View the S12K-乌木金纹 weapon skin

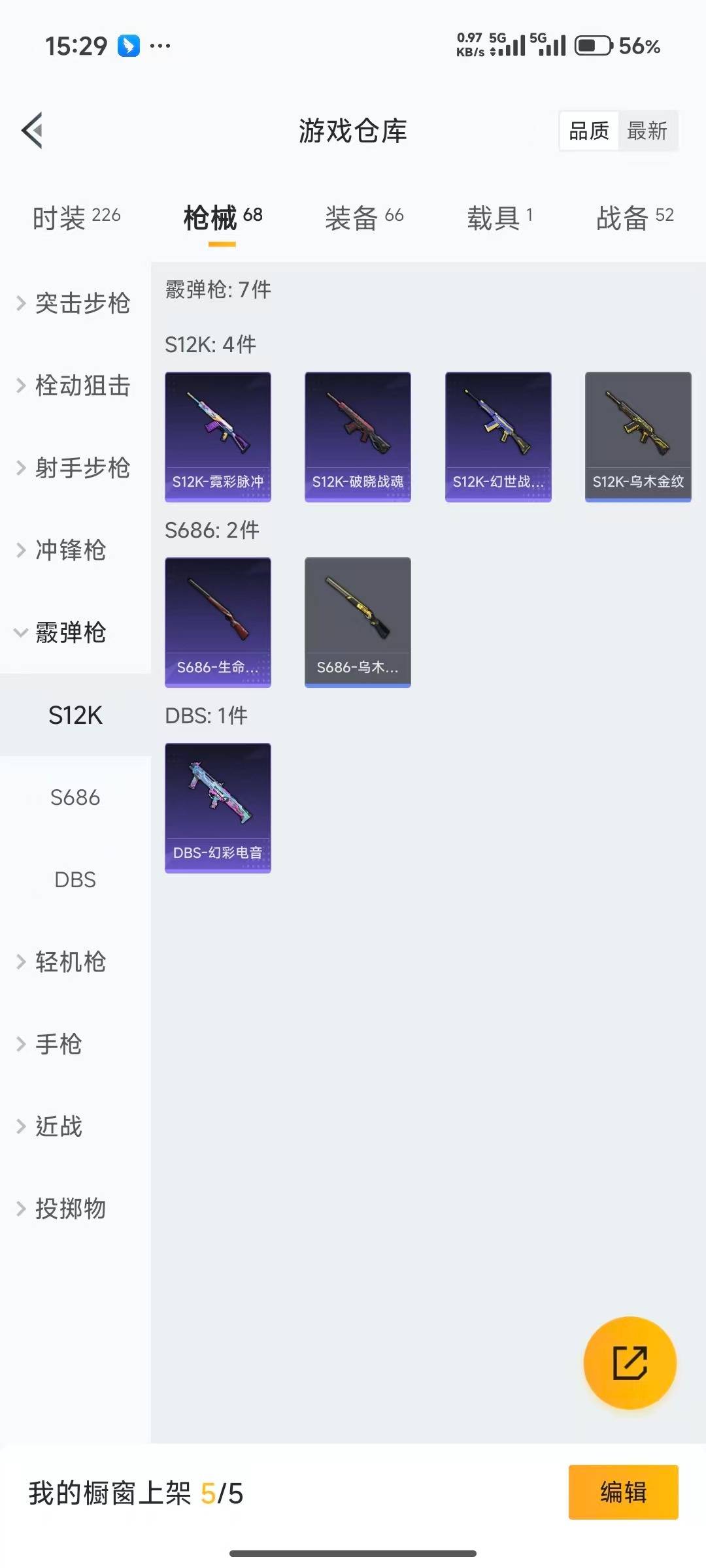pos(637,436)
